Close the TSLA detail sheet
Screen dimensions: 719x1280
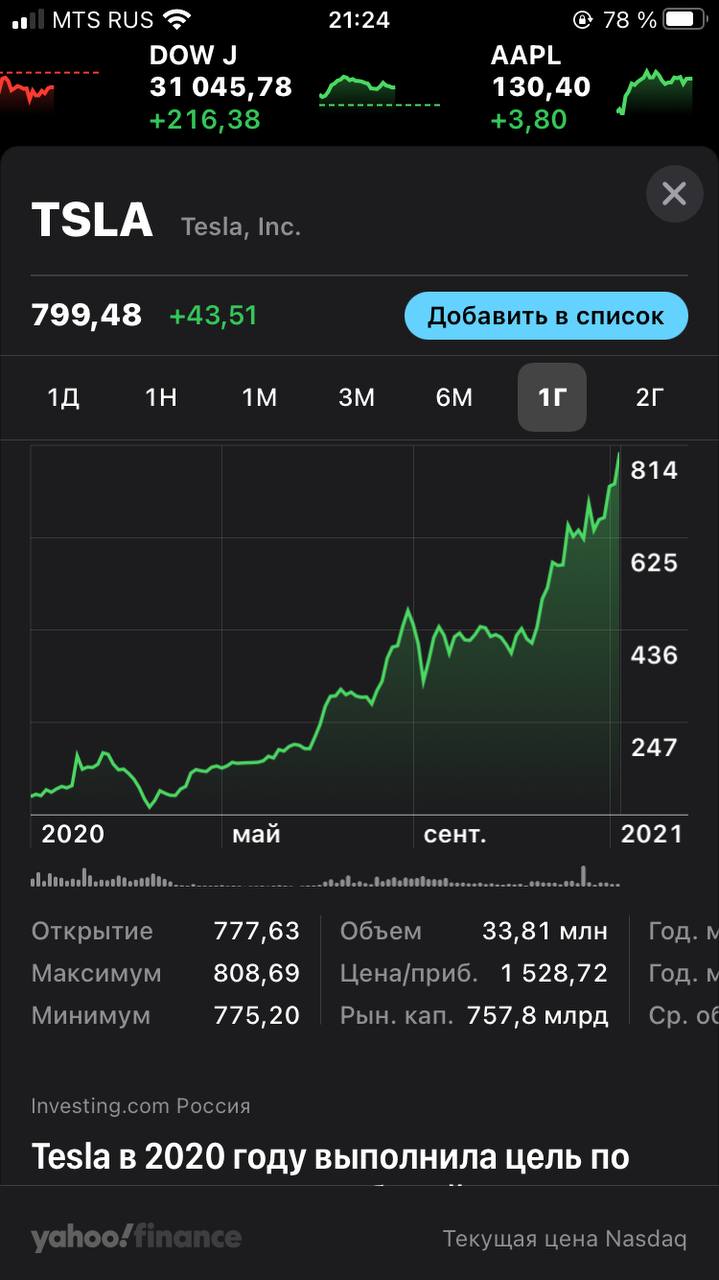(x=674, y=194)
